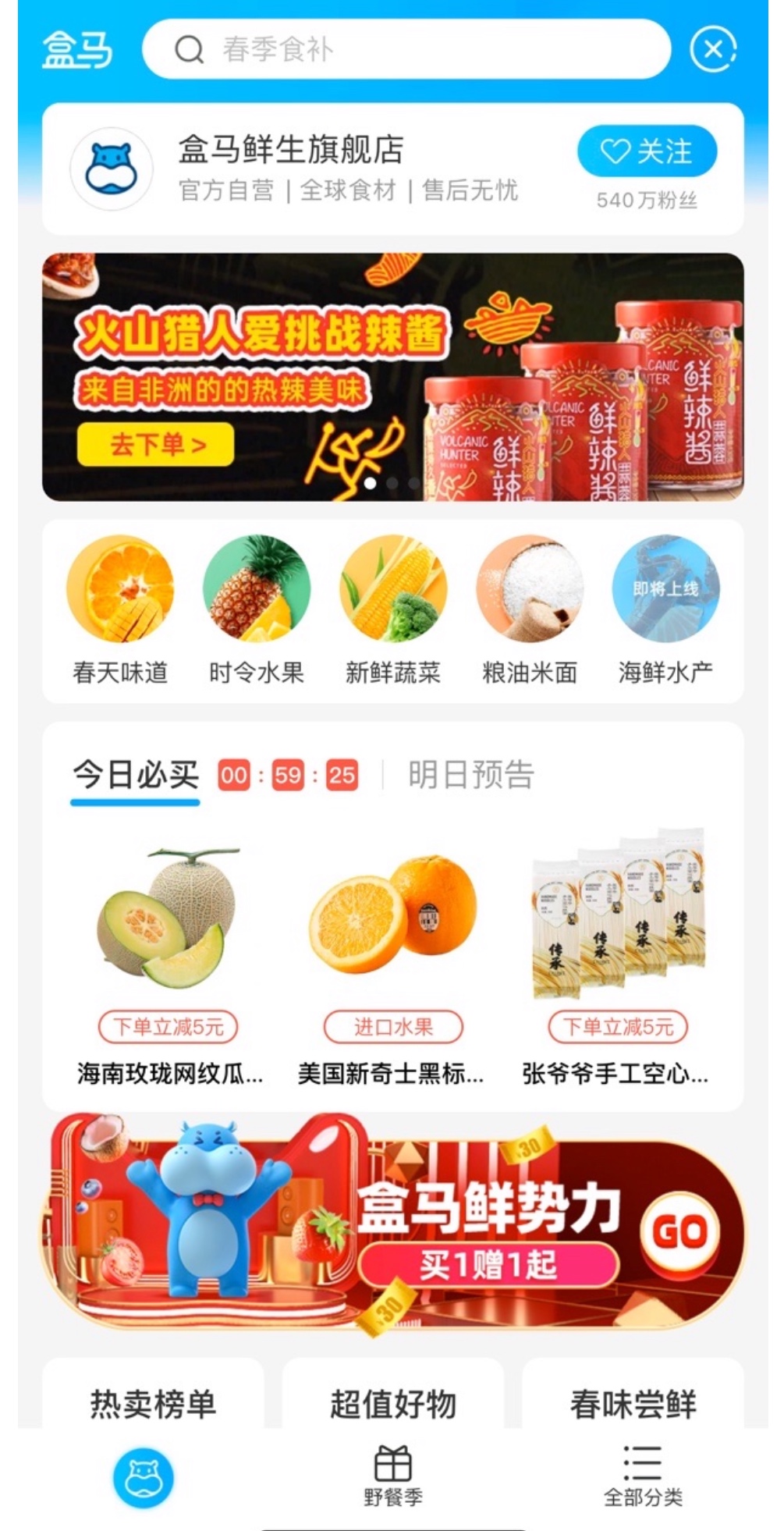Open 春味尝鲜 section
Screen dimensions: 784x1531
click(x=633, y=1403)
